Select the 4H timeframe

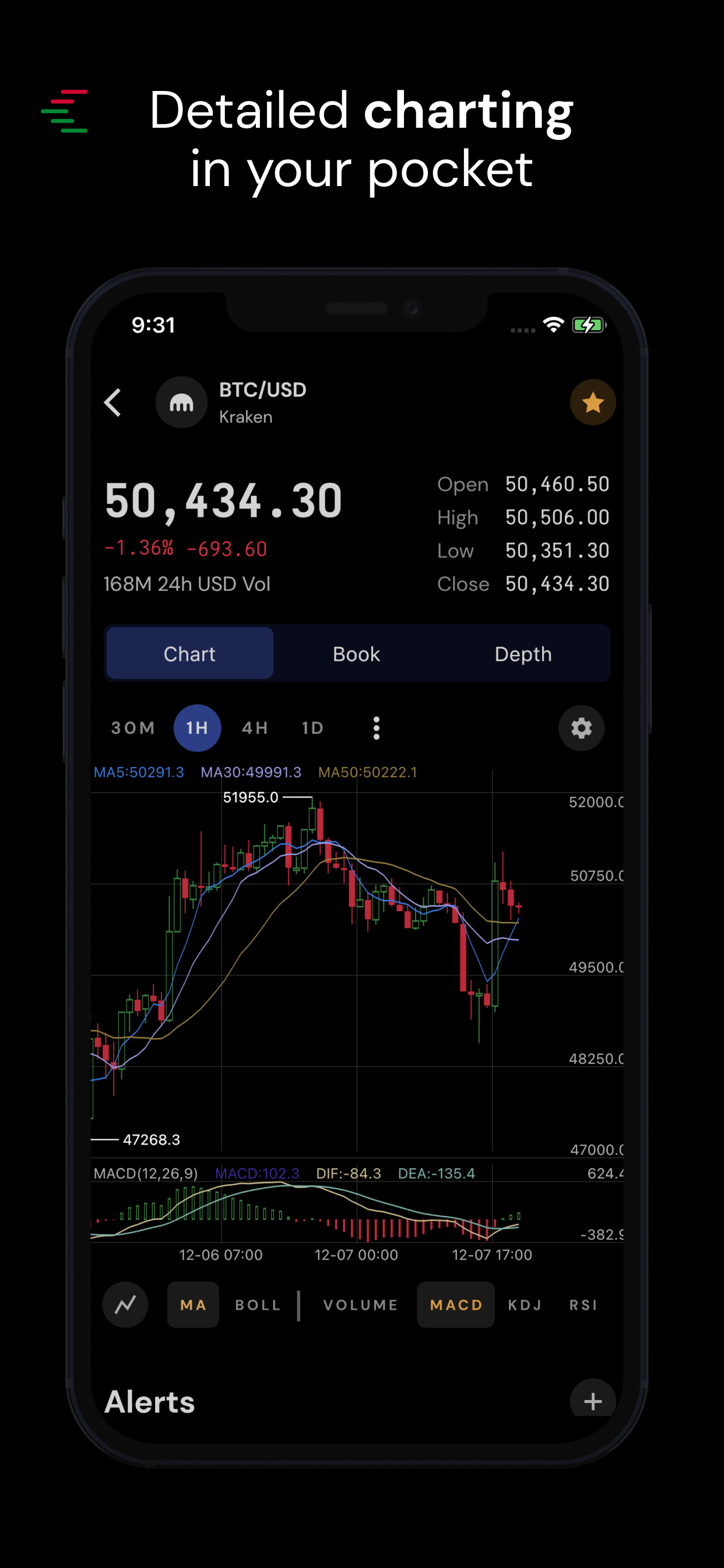point(254,728)
